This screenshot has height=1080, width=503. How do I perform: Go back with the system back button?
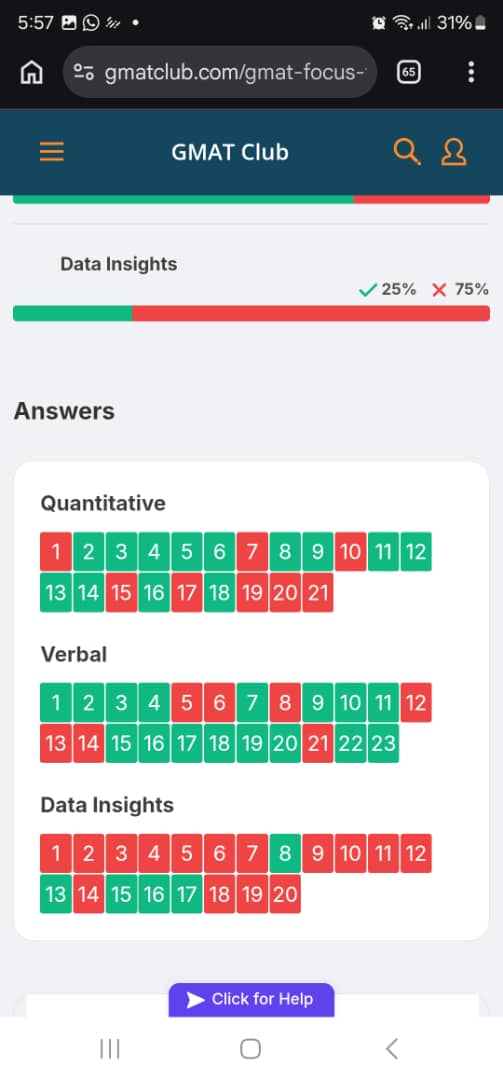[391, 1049]
